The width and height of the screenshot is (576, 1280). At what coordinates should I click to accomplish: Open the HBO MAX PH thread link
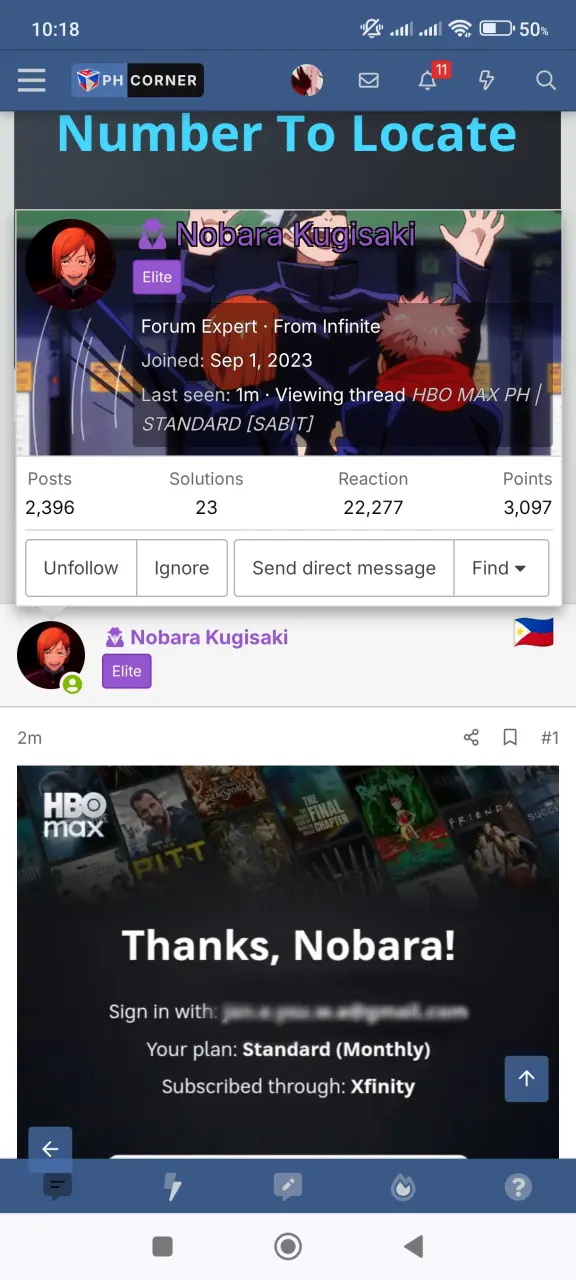pos(342,409)
